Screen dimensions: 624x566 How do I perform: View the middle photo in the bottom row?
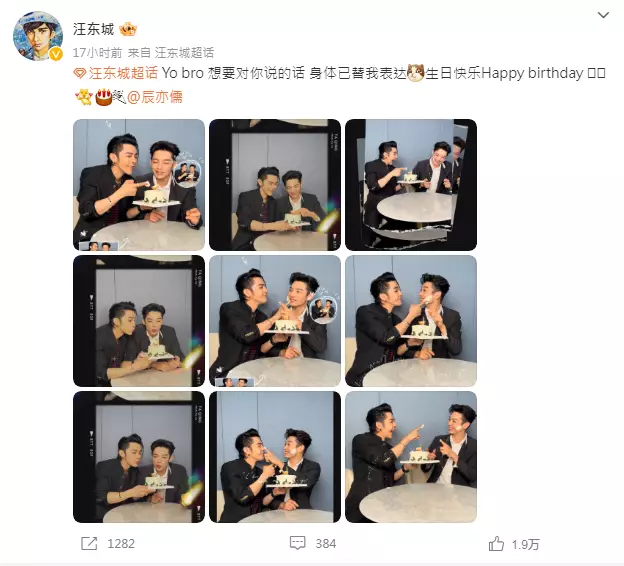[x=275, y=456]
